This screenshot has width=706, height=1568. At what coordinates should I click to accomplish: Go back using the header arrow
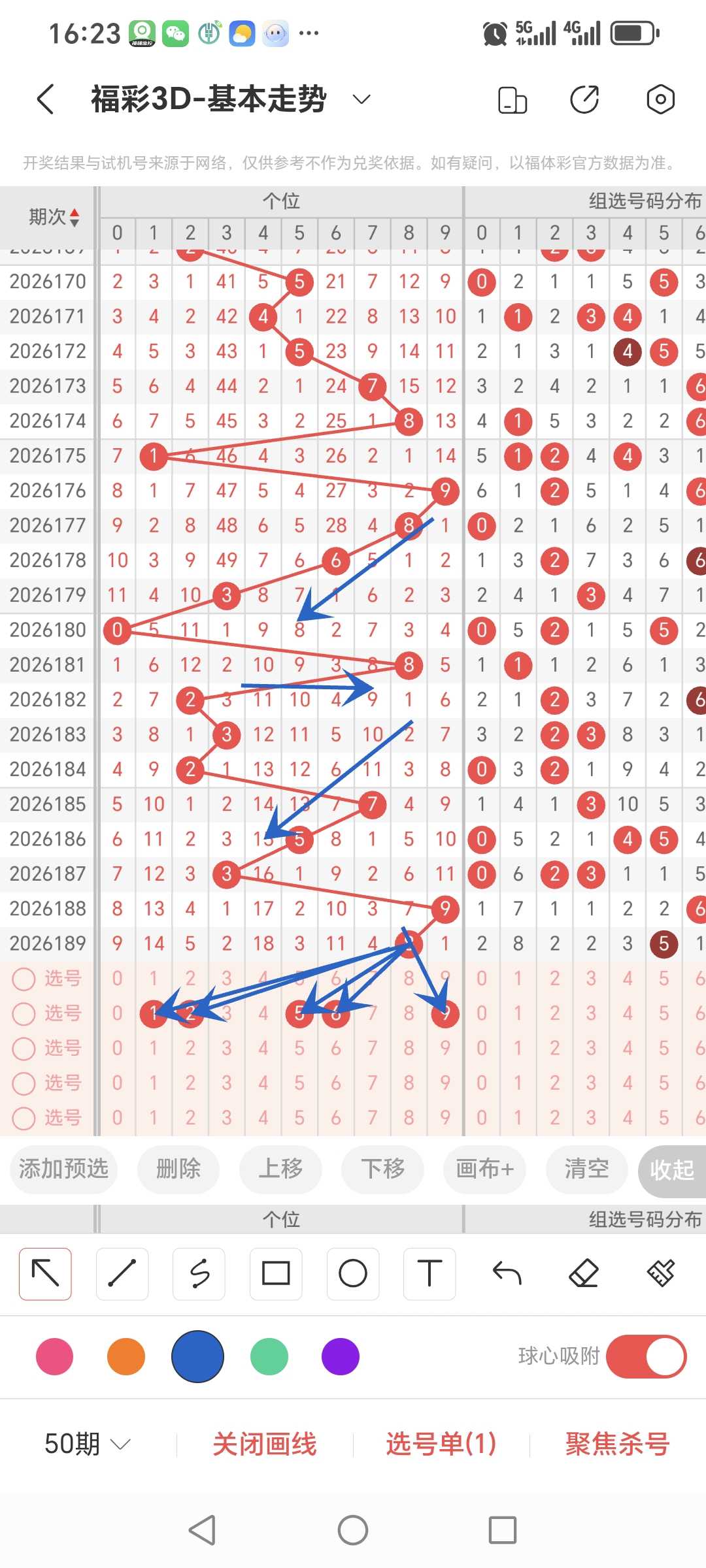(45, 99)
